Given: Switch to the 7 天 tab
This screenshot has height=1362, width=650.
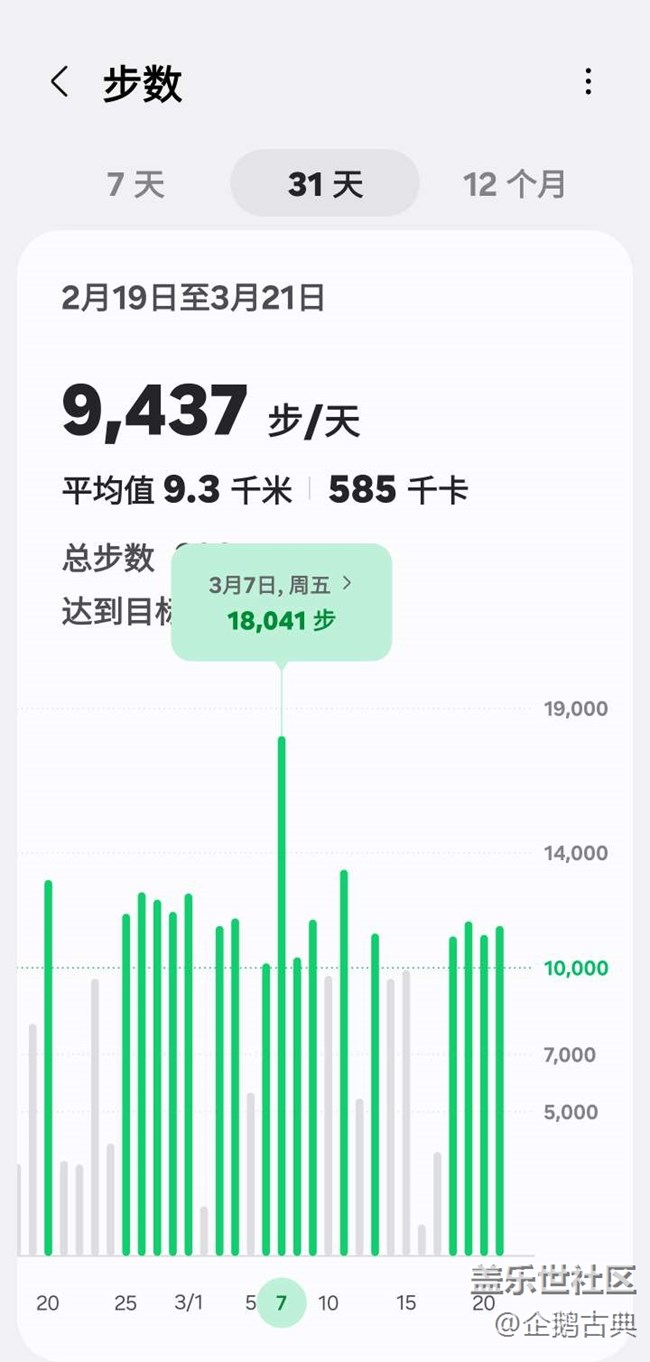Looking at the screenshot, I should [135, 184].
